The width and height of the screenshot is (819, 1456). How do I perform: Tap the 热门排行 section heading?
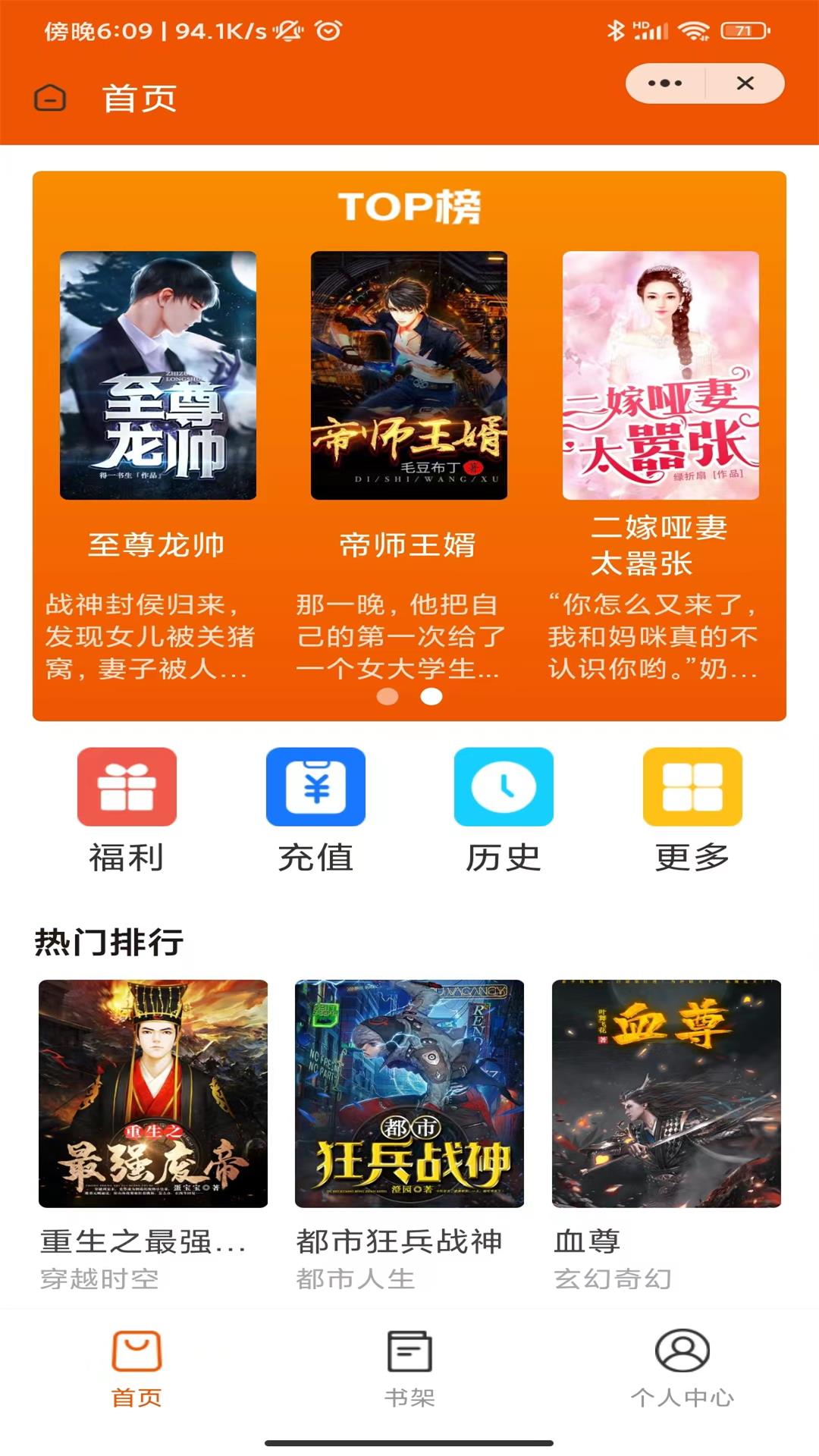pyautogui.click(x=111, y=940)
